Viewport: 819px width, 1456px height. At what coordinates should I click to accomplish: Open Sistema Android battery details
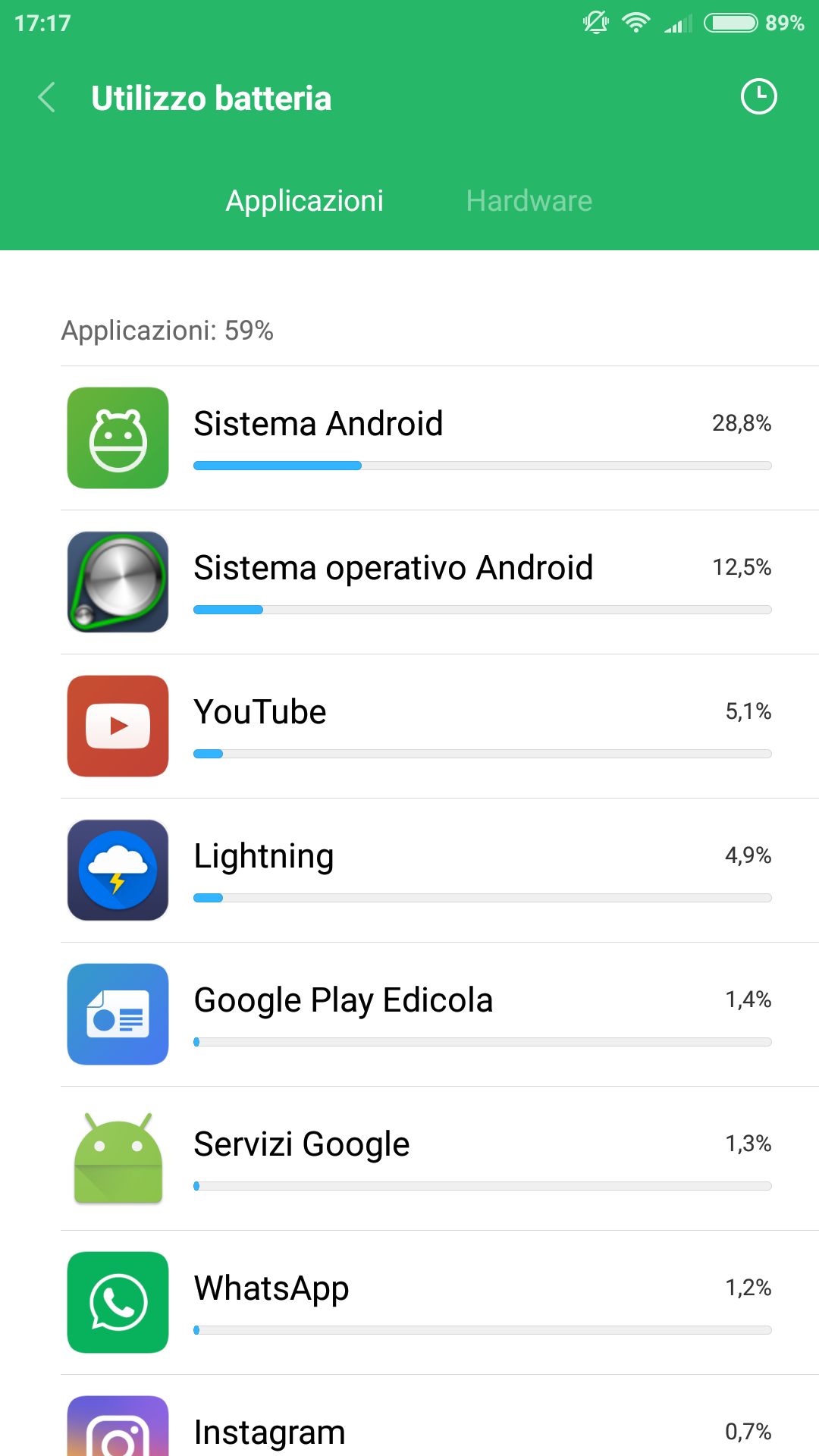click(440, 438)
